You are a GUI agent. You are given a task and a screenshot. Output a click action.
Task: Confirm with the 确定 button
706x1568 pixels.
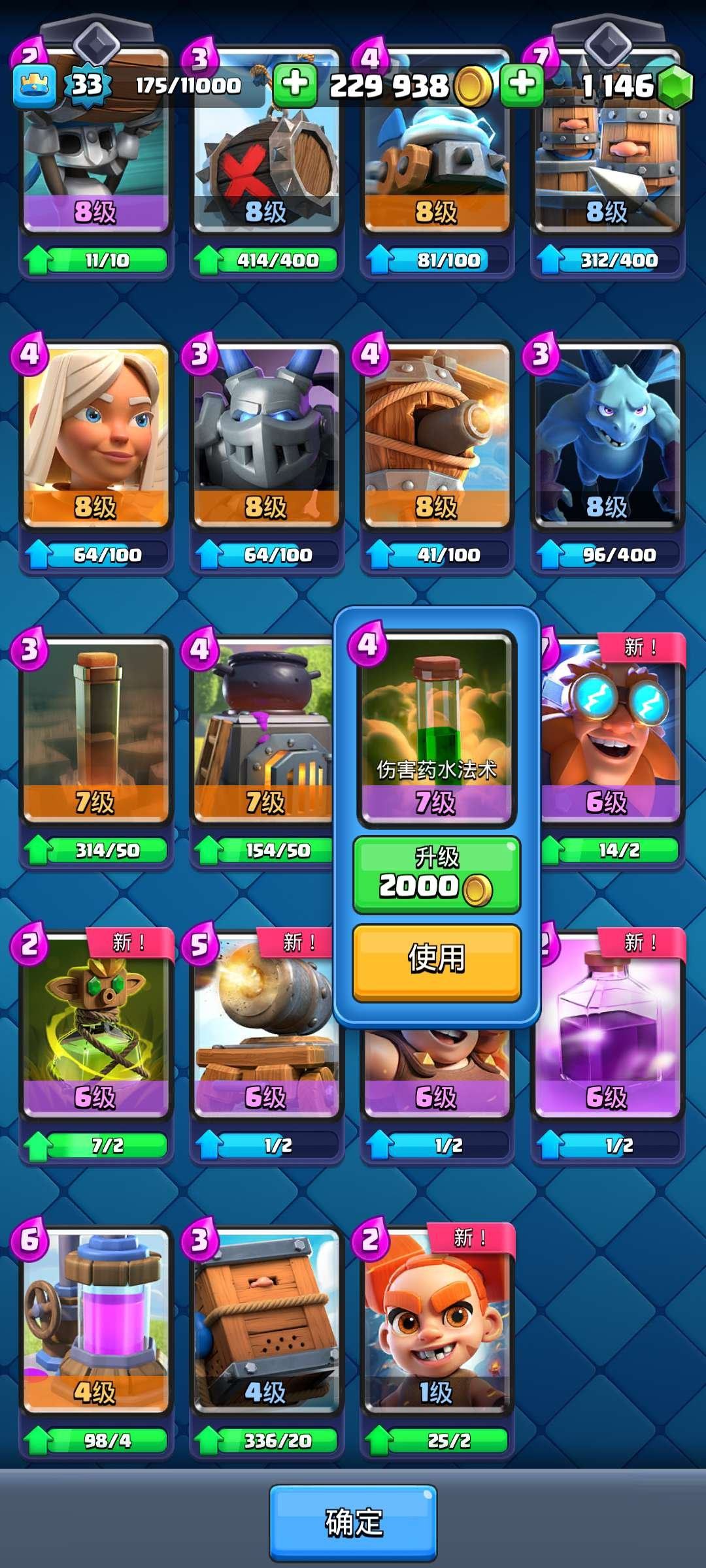353,1522
